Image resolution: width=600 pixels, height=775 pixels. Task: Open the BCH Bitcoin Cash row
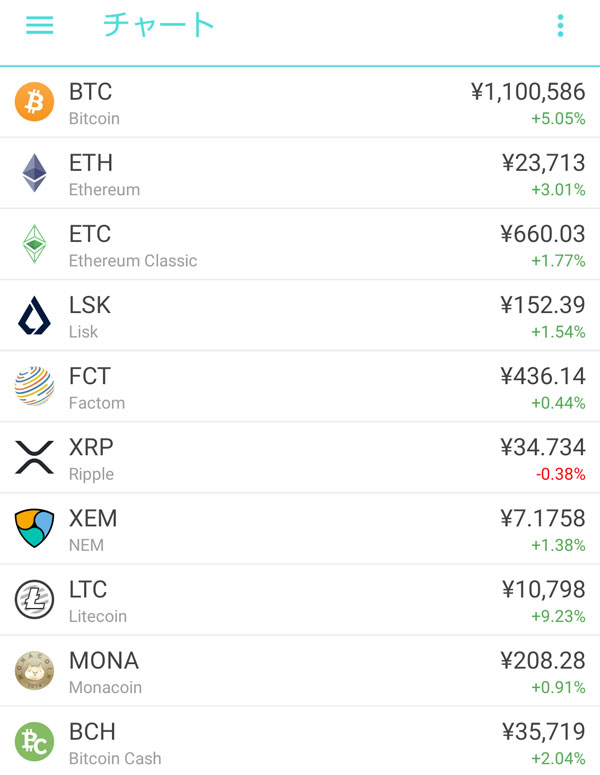[300, 742]
